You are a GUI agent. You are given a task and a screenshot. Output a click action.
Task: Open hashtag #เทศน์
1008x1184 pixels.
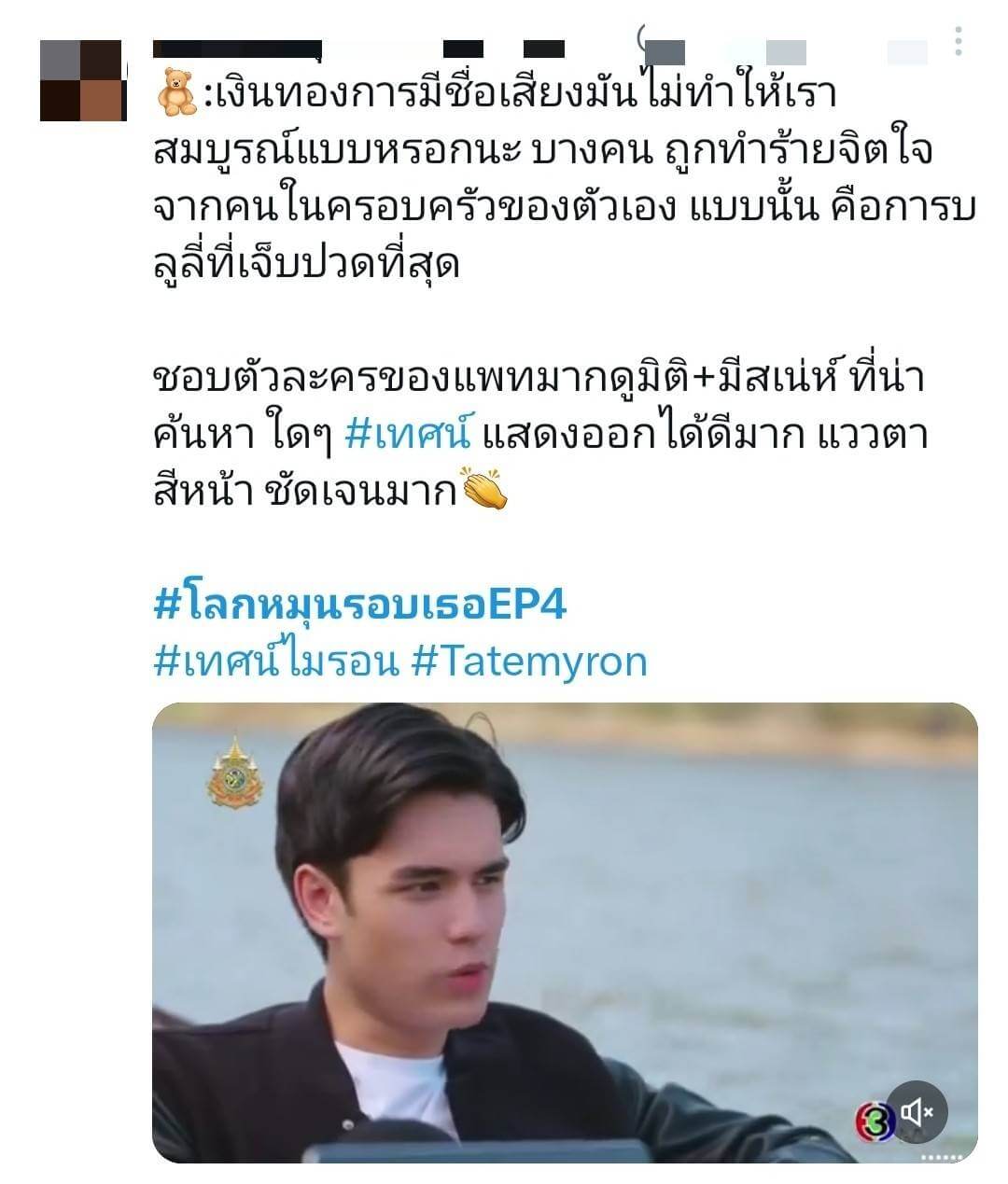pos(407,435)
